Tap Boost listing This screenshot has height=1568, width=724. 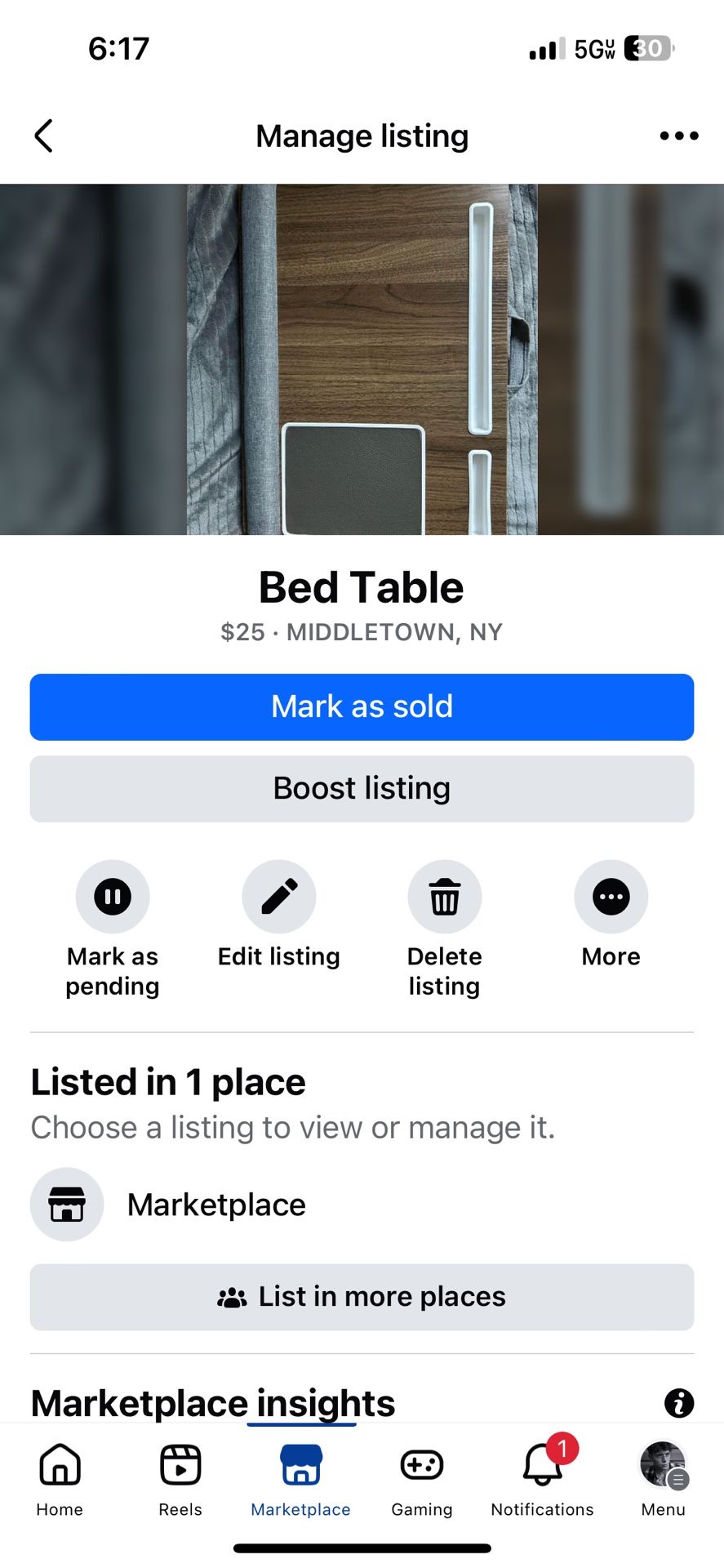coord(362,788)
